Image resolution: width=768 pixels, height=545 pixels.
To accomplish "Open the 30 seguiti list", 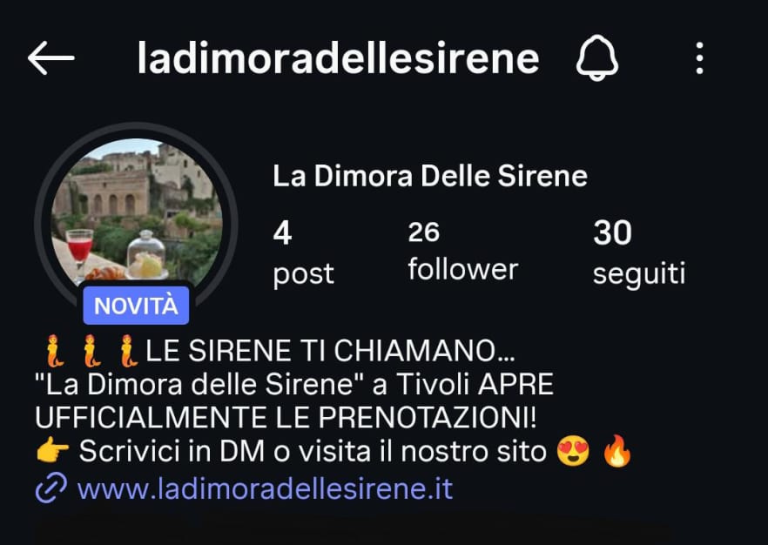I will 638,253.
